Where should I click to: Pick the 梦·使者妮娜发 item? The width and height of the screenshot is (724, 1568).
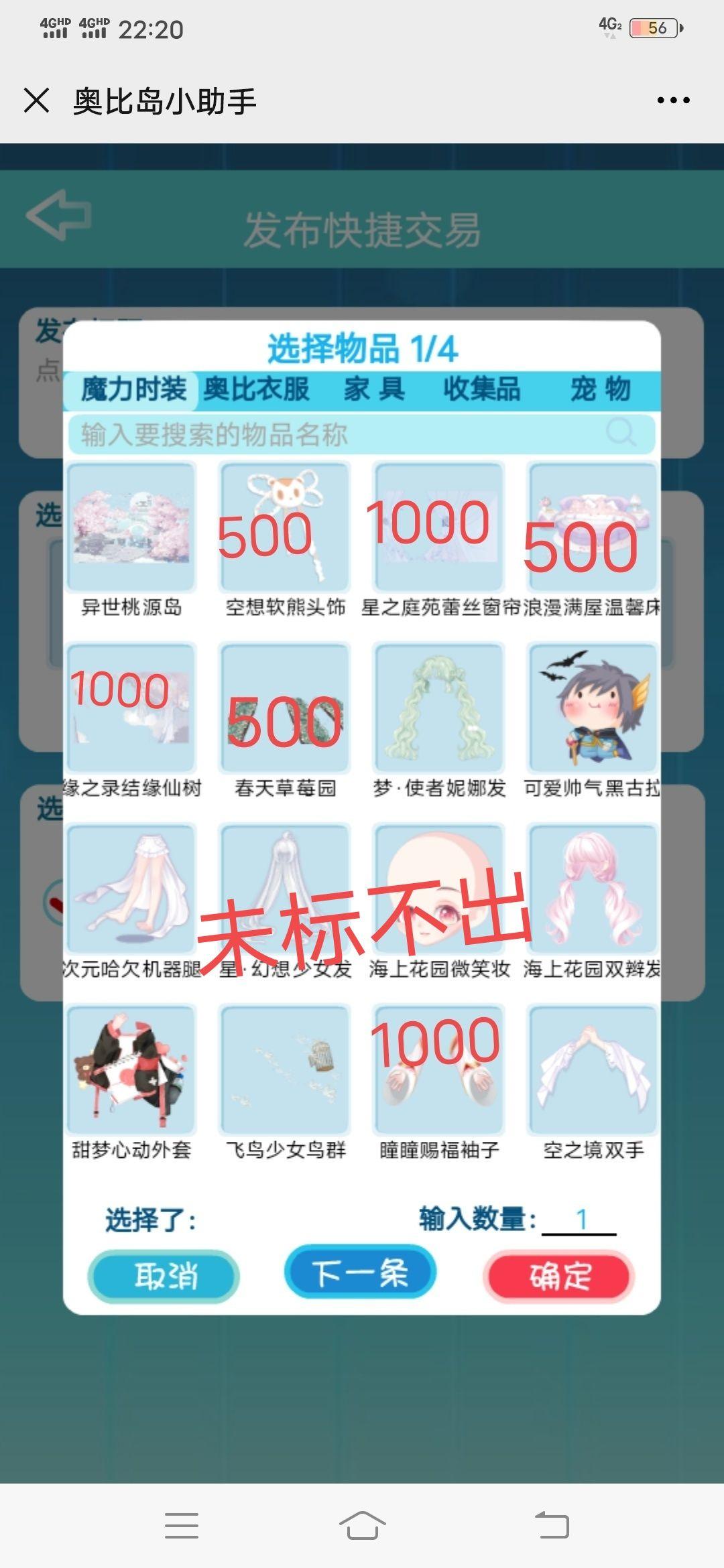pyautogui.click(x=439, y=709)
